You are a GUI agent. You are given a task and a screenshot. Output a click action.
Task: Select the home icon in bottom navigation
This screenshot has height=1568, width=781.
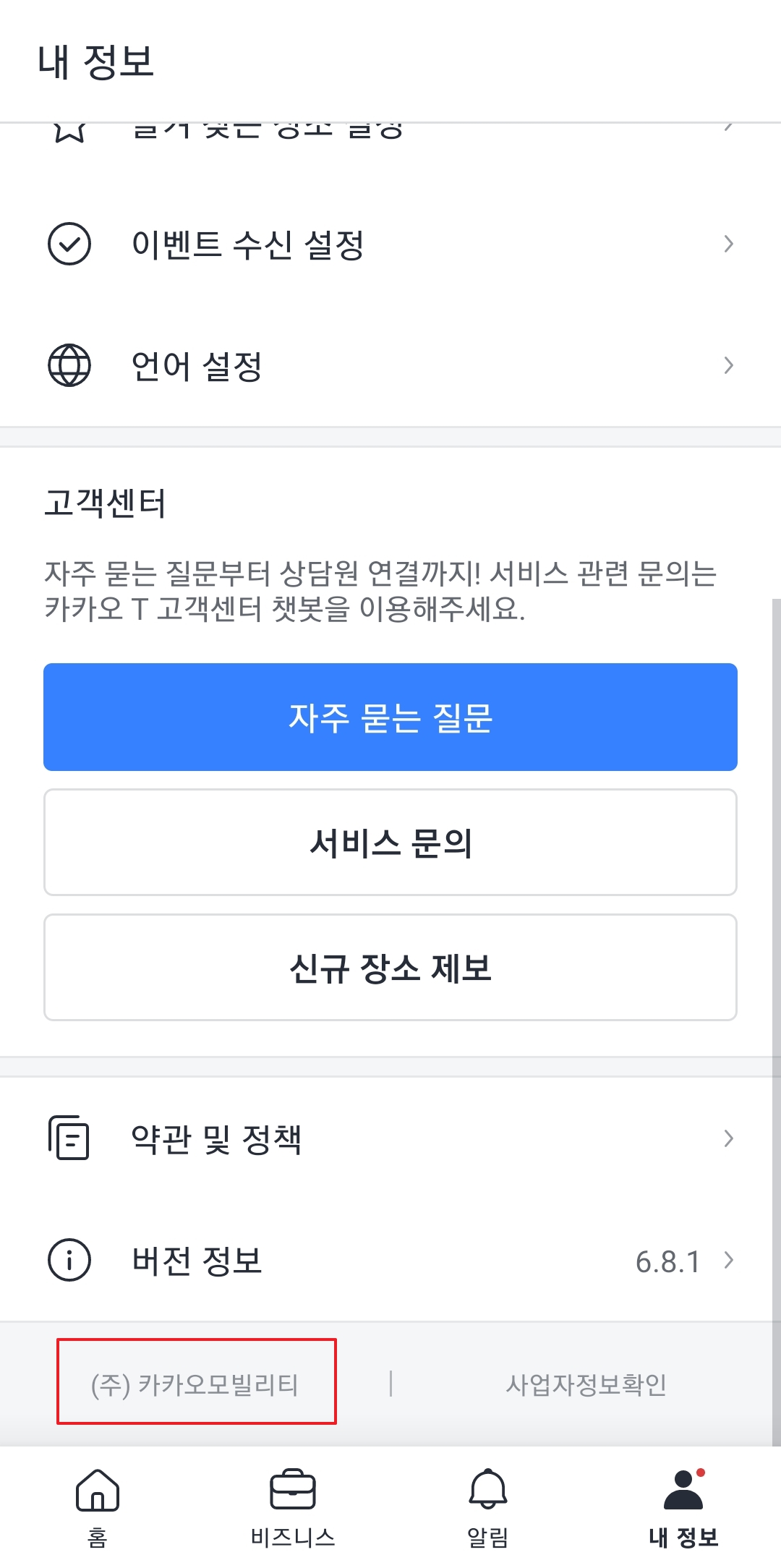click(96, 1490)
